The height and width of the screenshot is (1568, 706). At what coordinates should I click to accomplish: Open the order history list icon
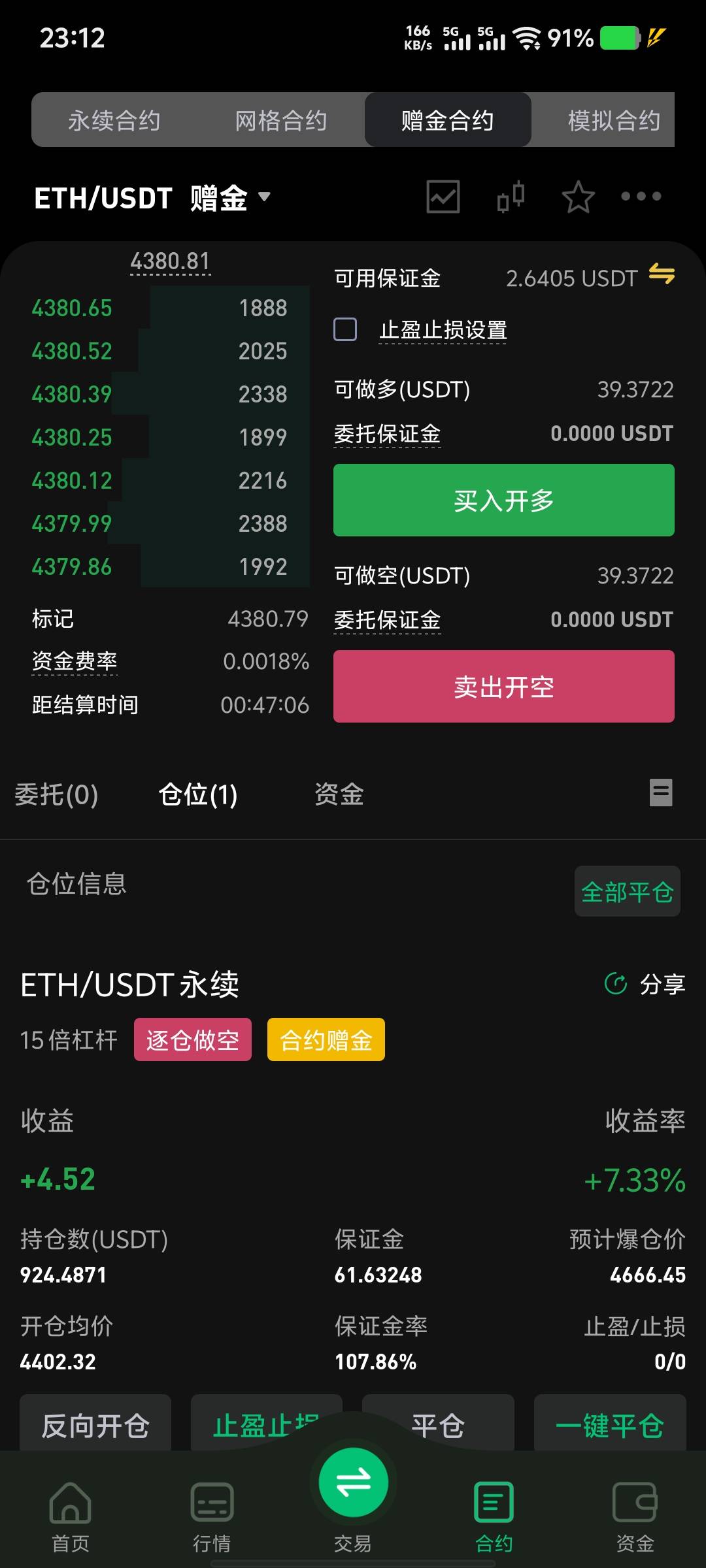(661, 792)
